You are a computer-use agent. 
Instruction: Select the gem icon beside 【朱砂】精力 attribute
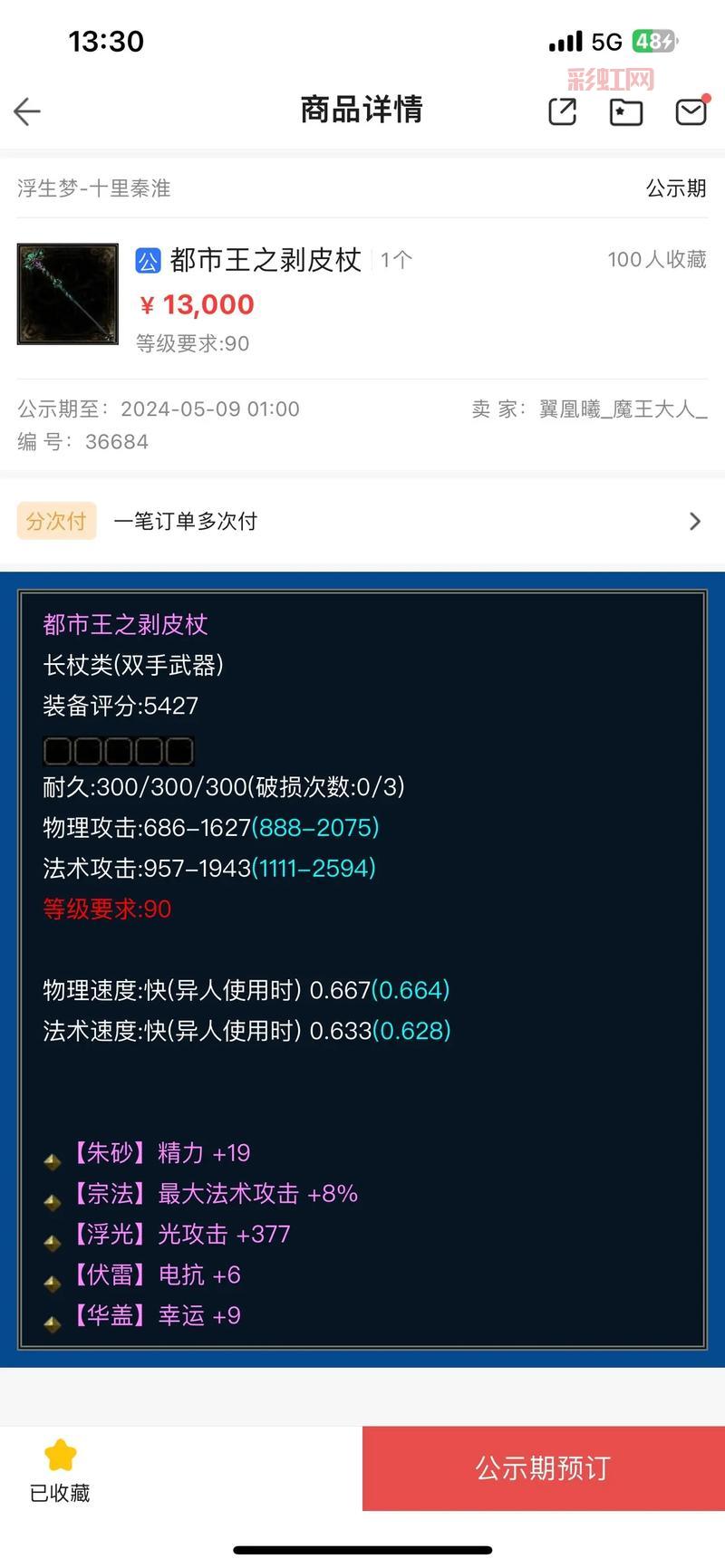[x=52, y=1159]
